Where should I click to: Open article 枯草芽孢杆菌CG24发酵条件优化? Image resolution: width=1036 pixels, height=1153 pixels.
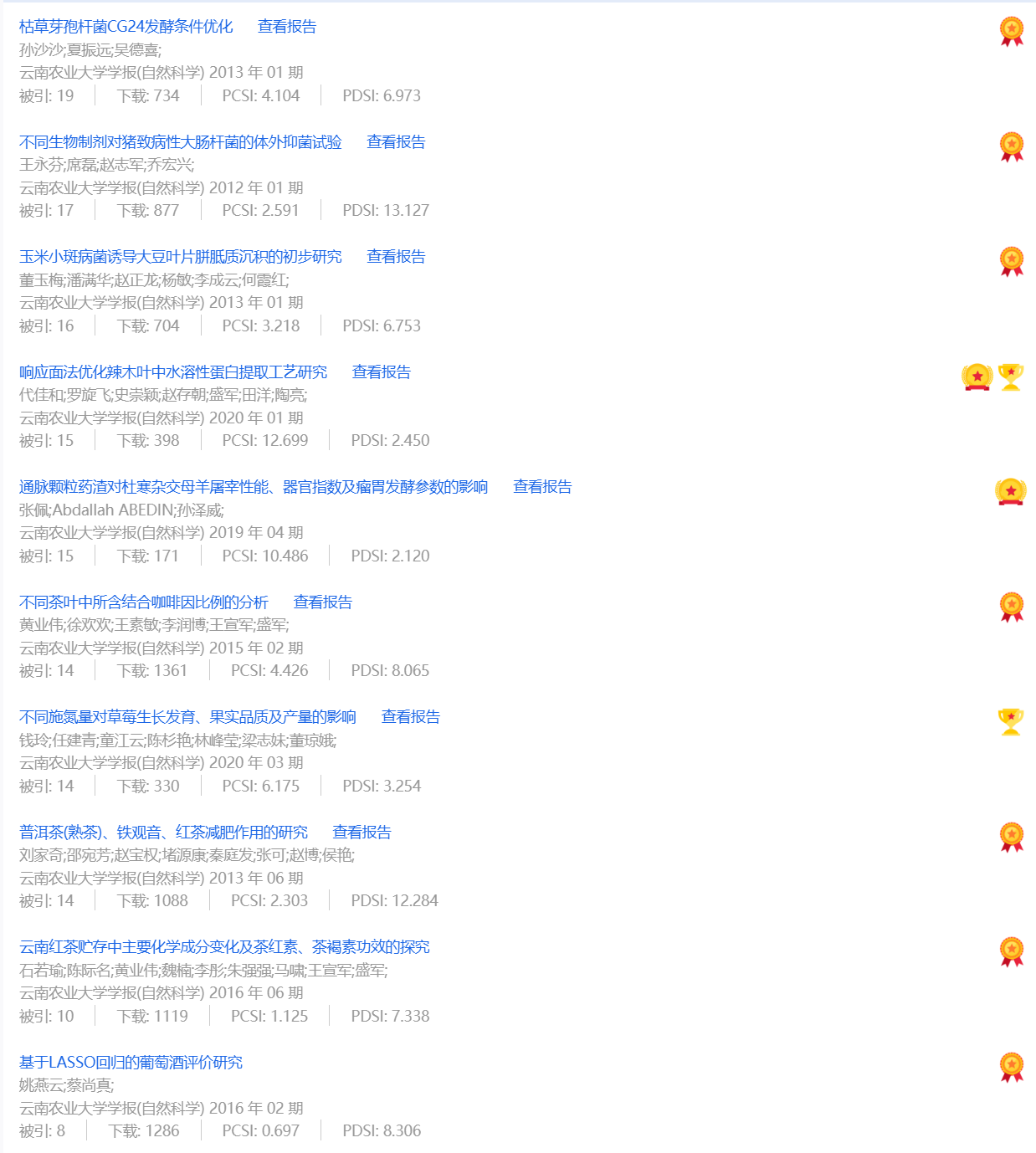126,27
